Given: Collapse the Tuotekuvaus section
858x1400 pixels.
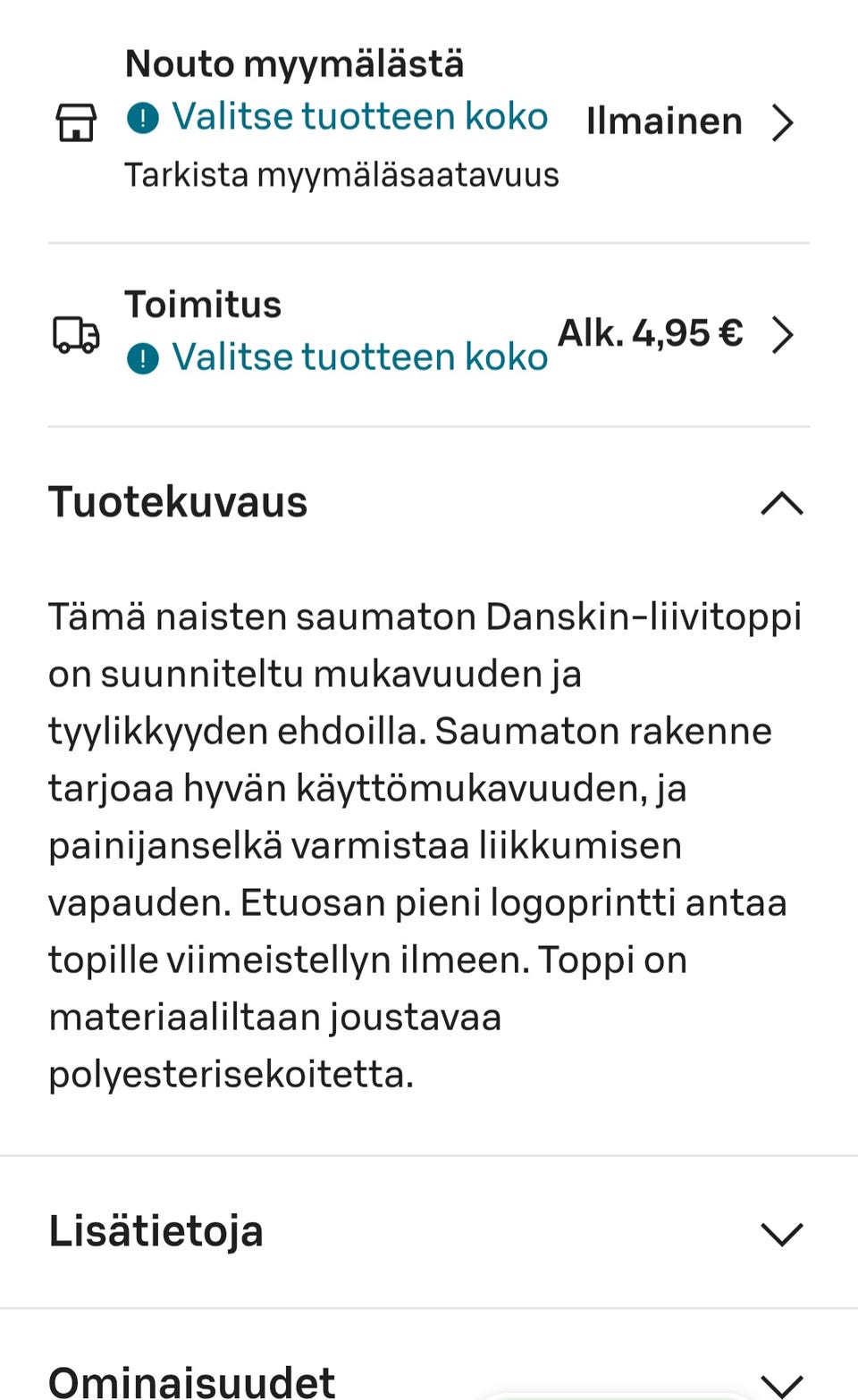Looking at the screenshot, I should [782, 503].
